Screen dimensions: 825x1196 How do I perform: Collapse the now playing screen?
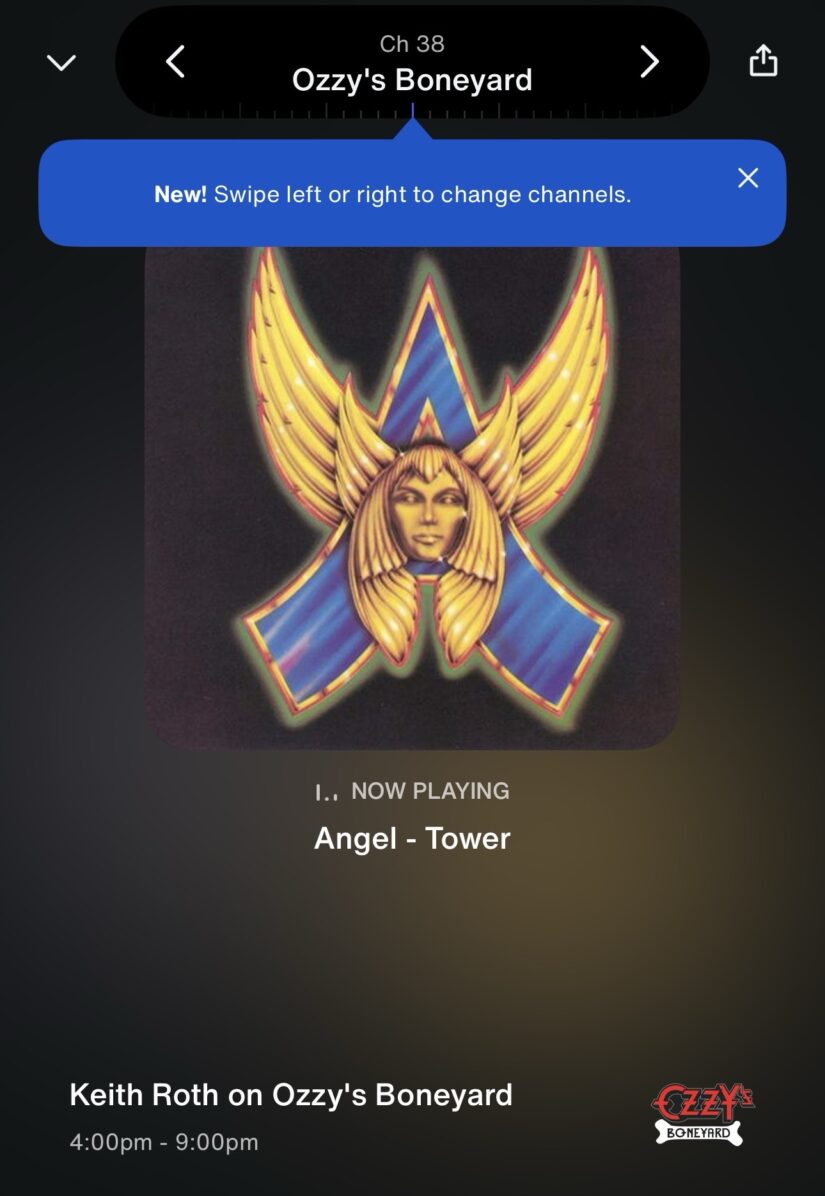point(61,63)
